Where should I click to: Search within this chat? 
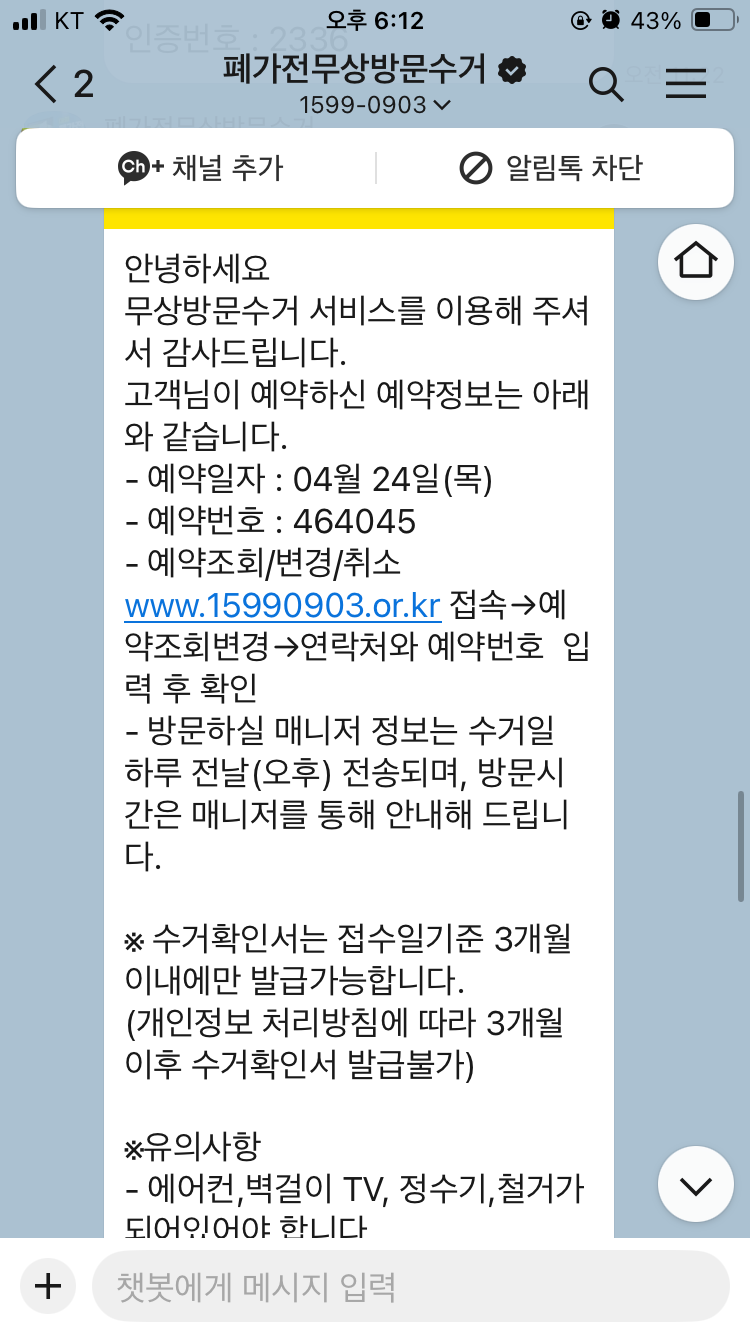(606, 84)
